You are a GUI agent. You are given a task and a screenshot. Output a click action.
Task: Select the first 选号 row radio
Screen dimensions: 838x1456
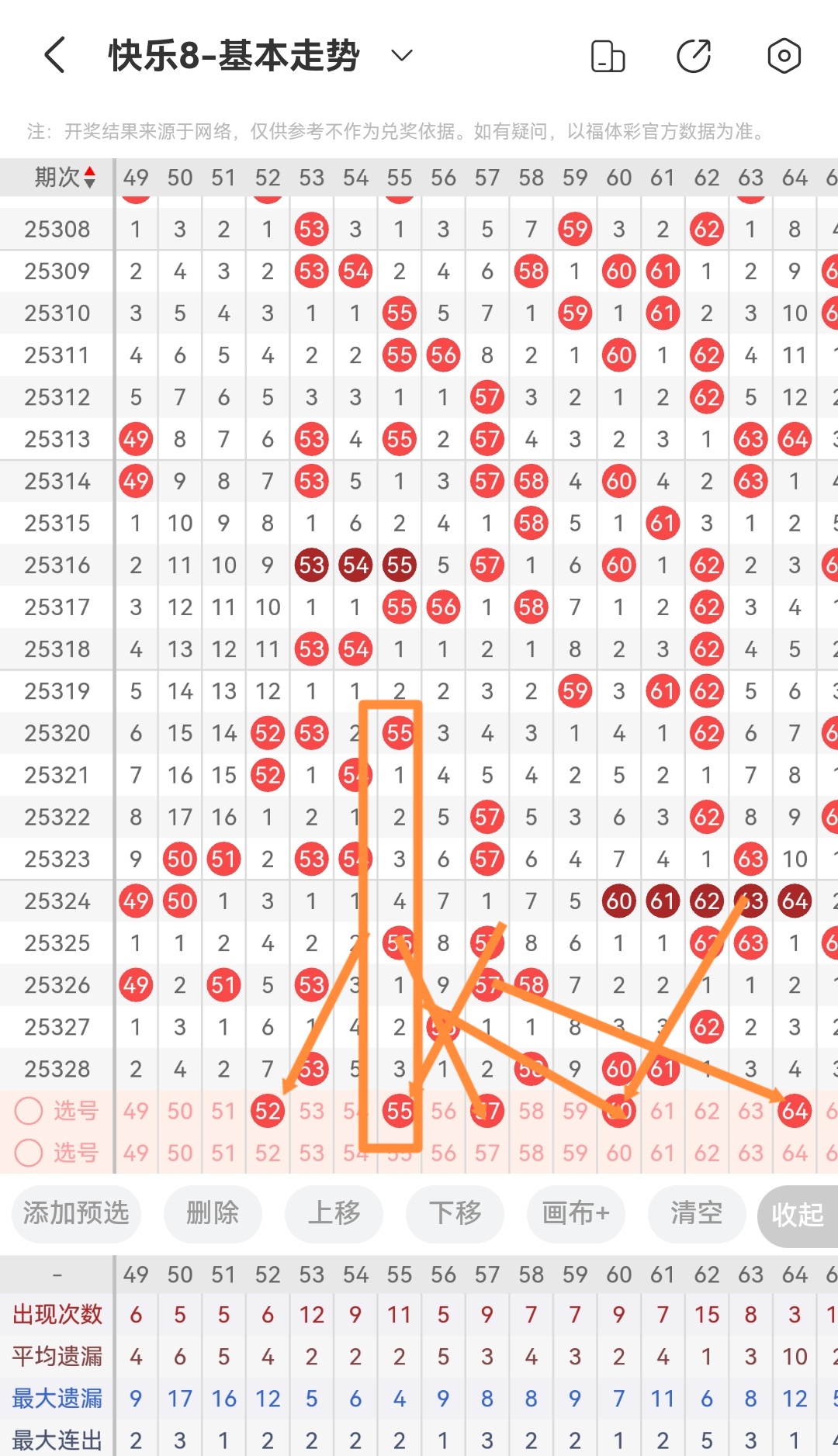click(x=29, y=1111)
